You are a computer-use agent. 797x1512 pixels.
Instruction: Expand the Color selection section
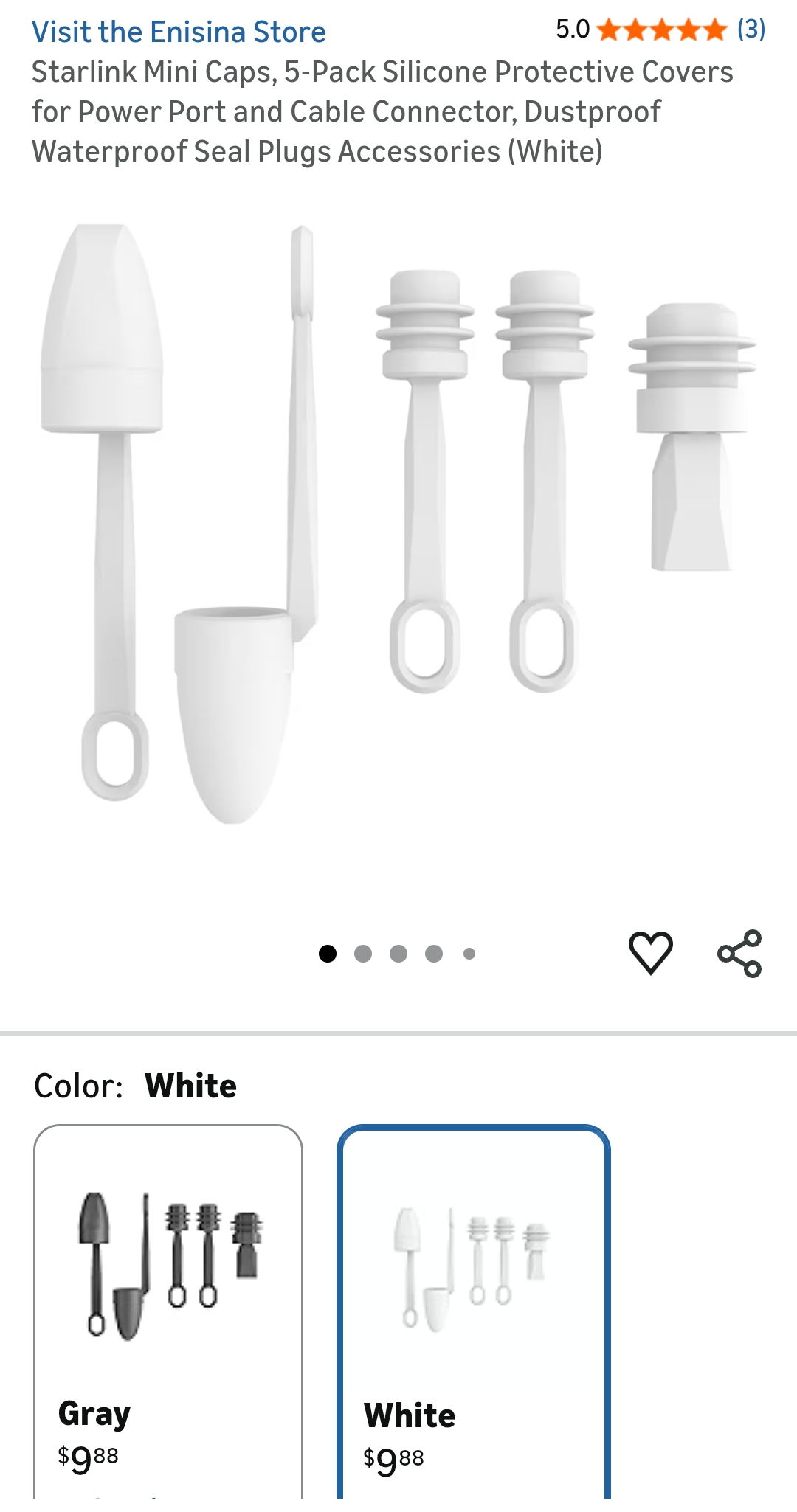[137, 1085]
